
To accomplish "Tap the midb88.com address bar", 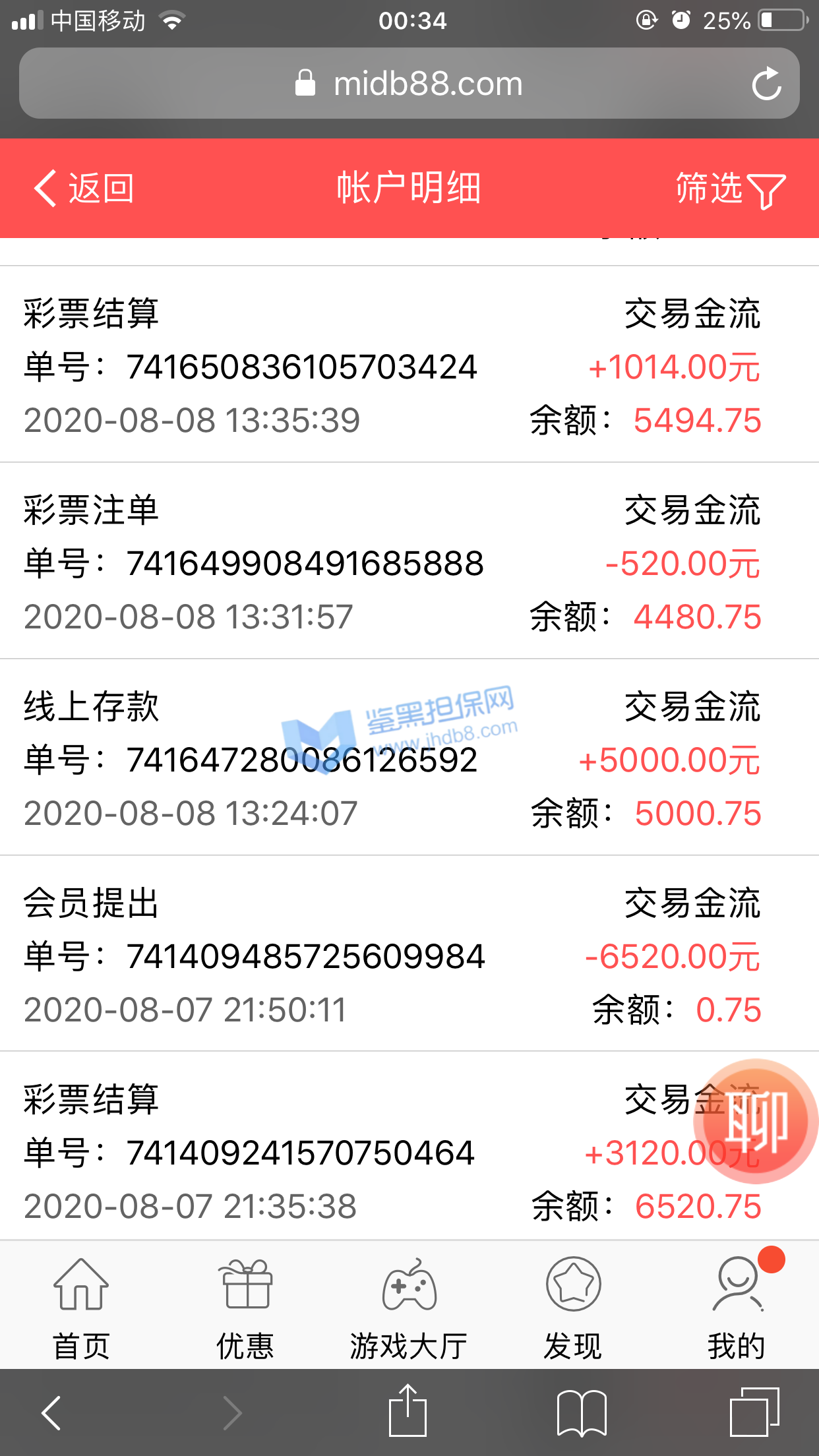I will pos(409,84).
